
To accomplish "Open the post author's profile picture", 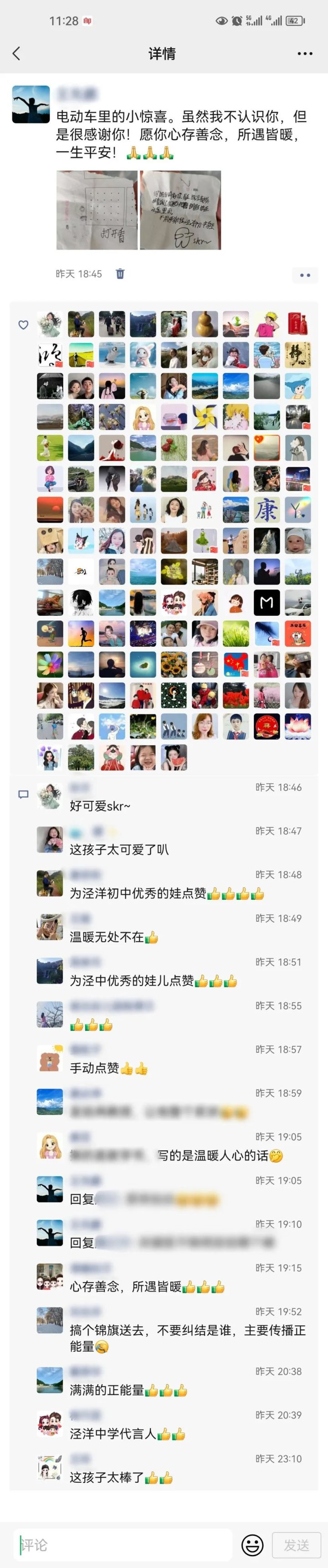I will [31, 105].
